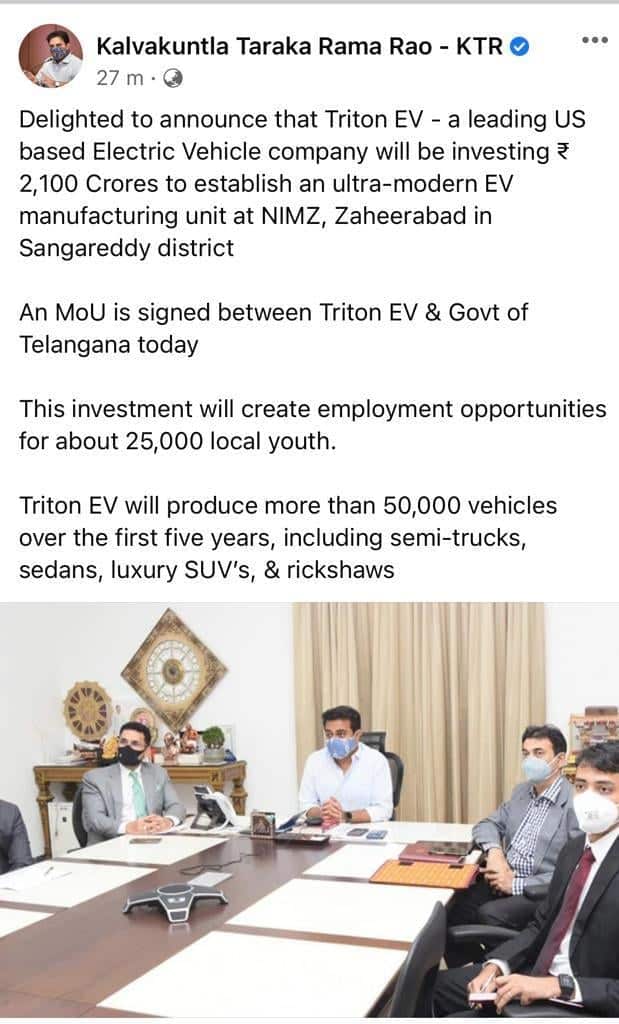Viewport: 619px width, 1024px height.
Task: Open Kalvakuntla Taraka Rama Rao's profile name
Action: point(300,46)
